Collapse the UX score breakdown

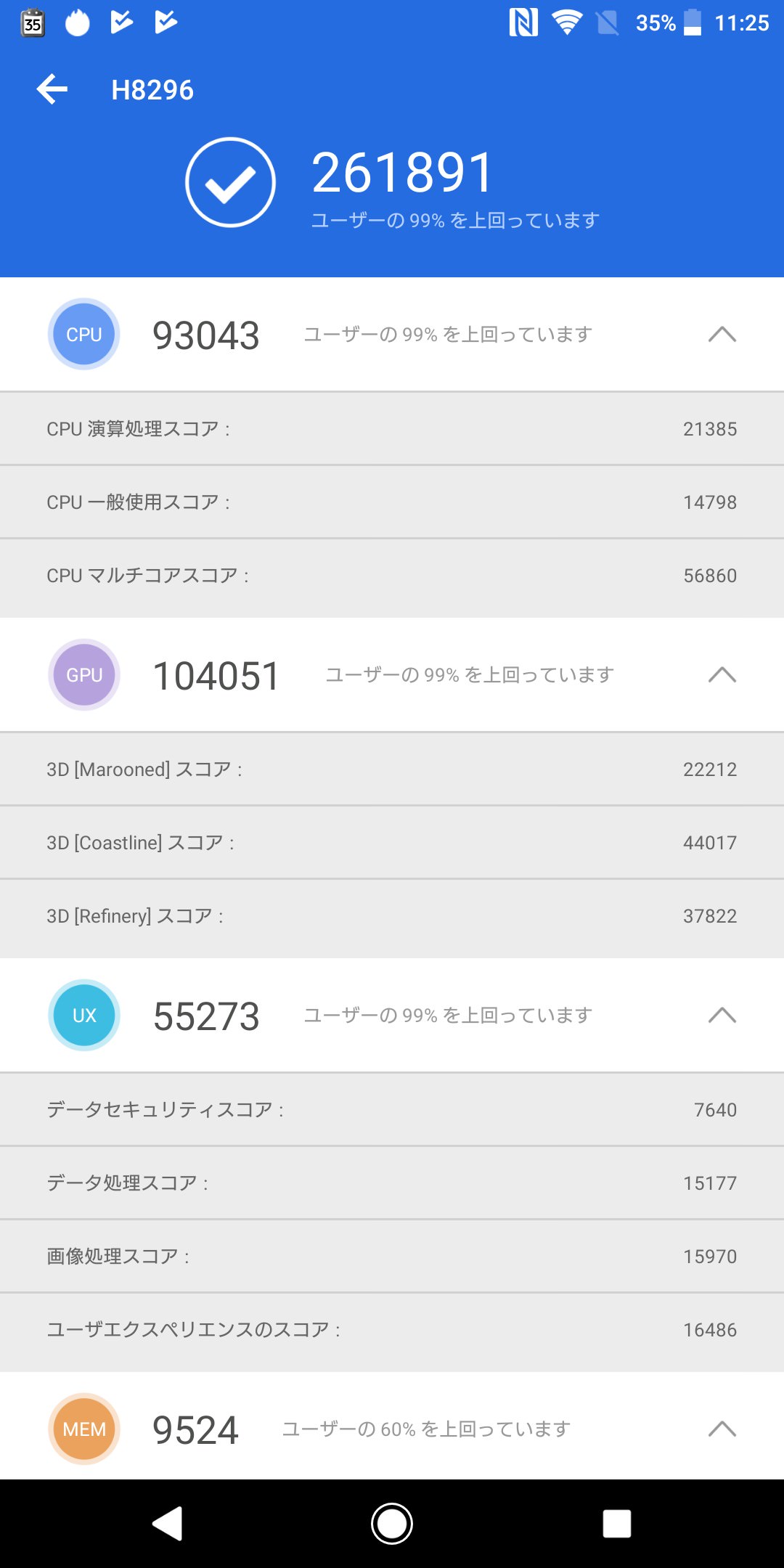[x=722, y=1016]
